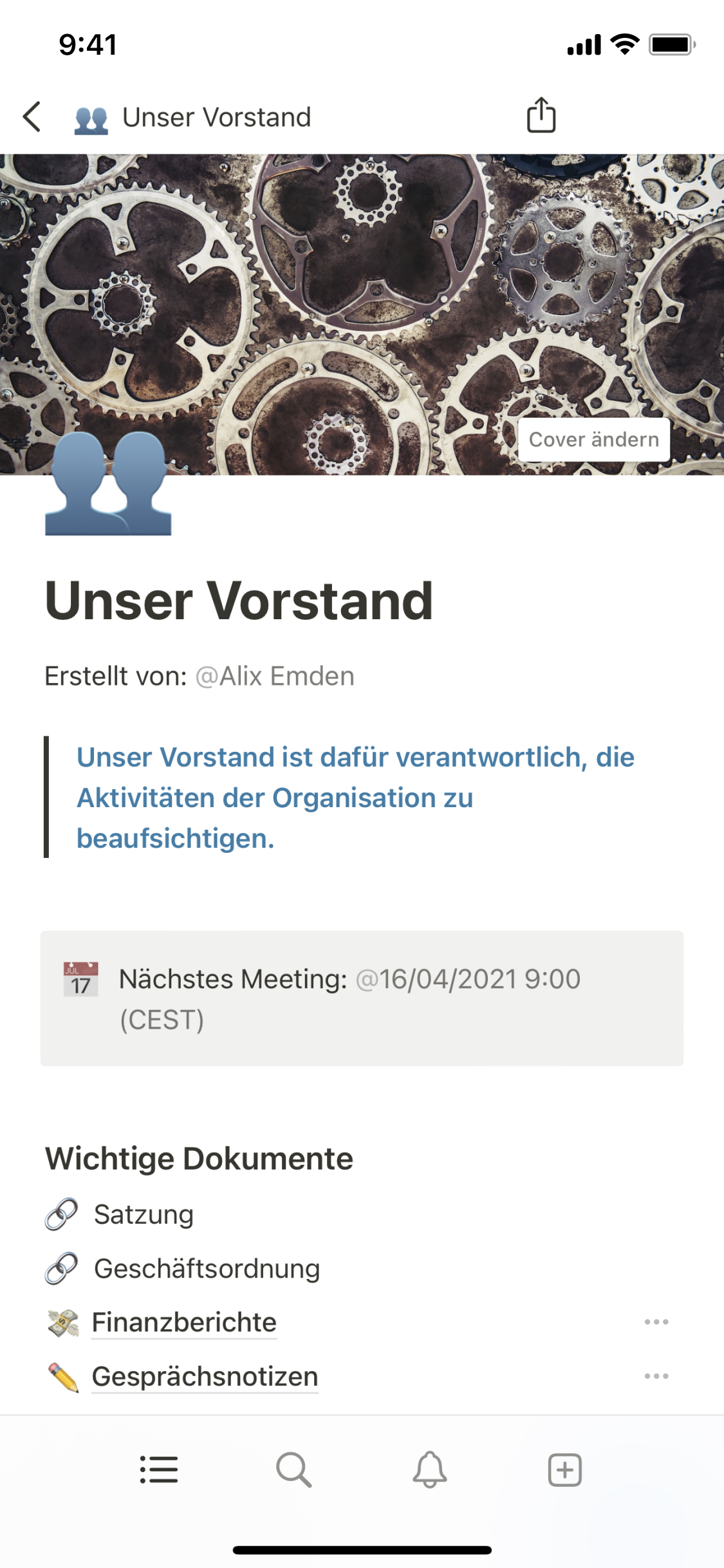
Task: Open the Satzung link
Action: pos(143,1215)
